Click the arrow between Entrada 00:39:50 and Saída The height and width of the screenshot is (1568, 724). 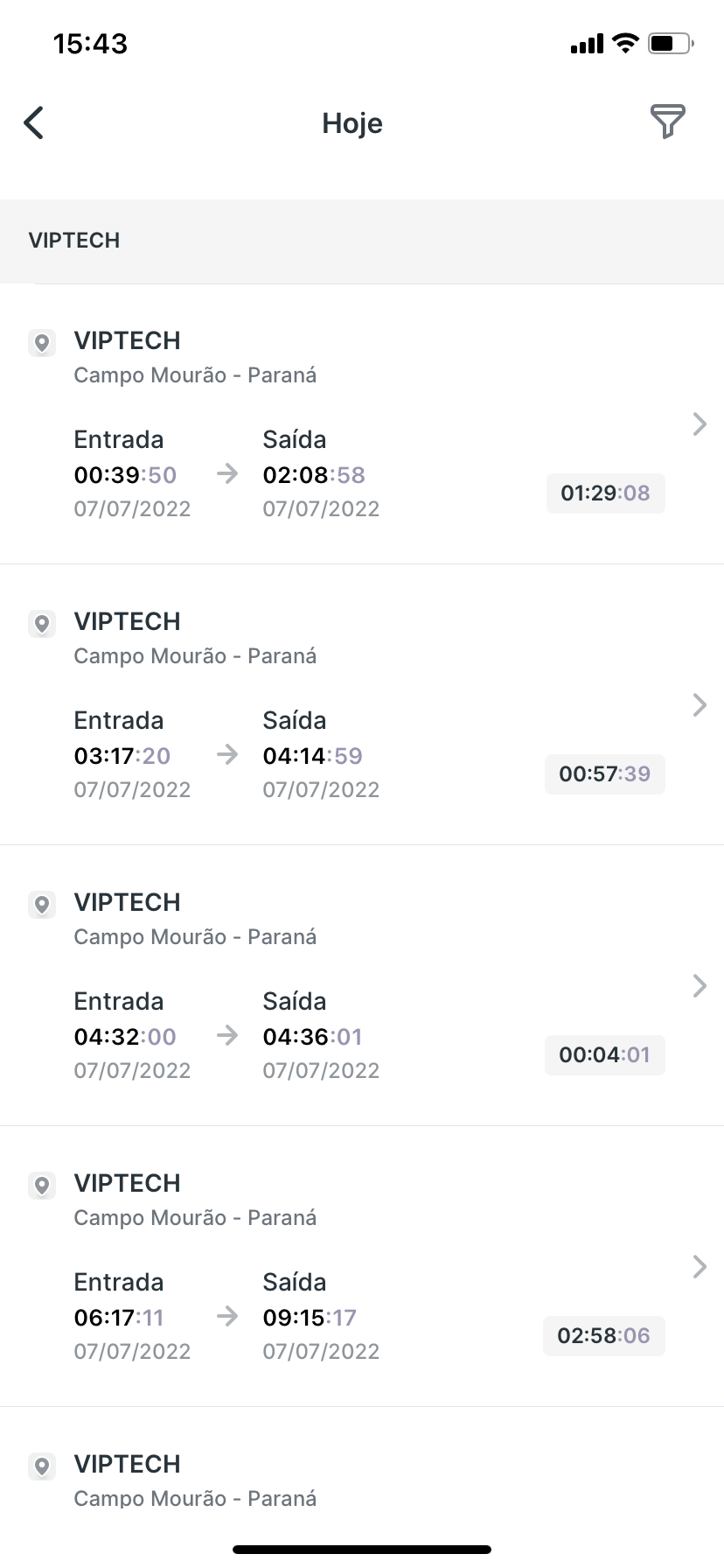pyautogui.click(x=226, y=474)
